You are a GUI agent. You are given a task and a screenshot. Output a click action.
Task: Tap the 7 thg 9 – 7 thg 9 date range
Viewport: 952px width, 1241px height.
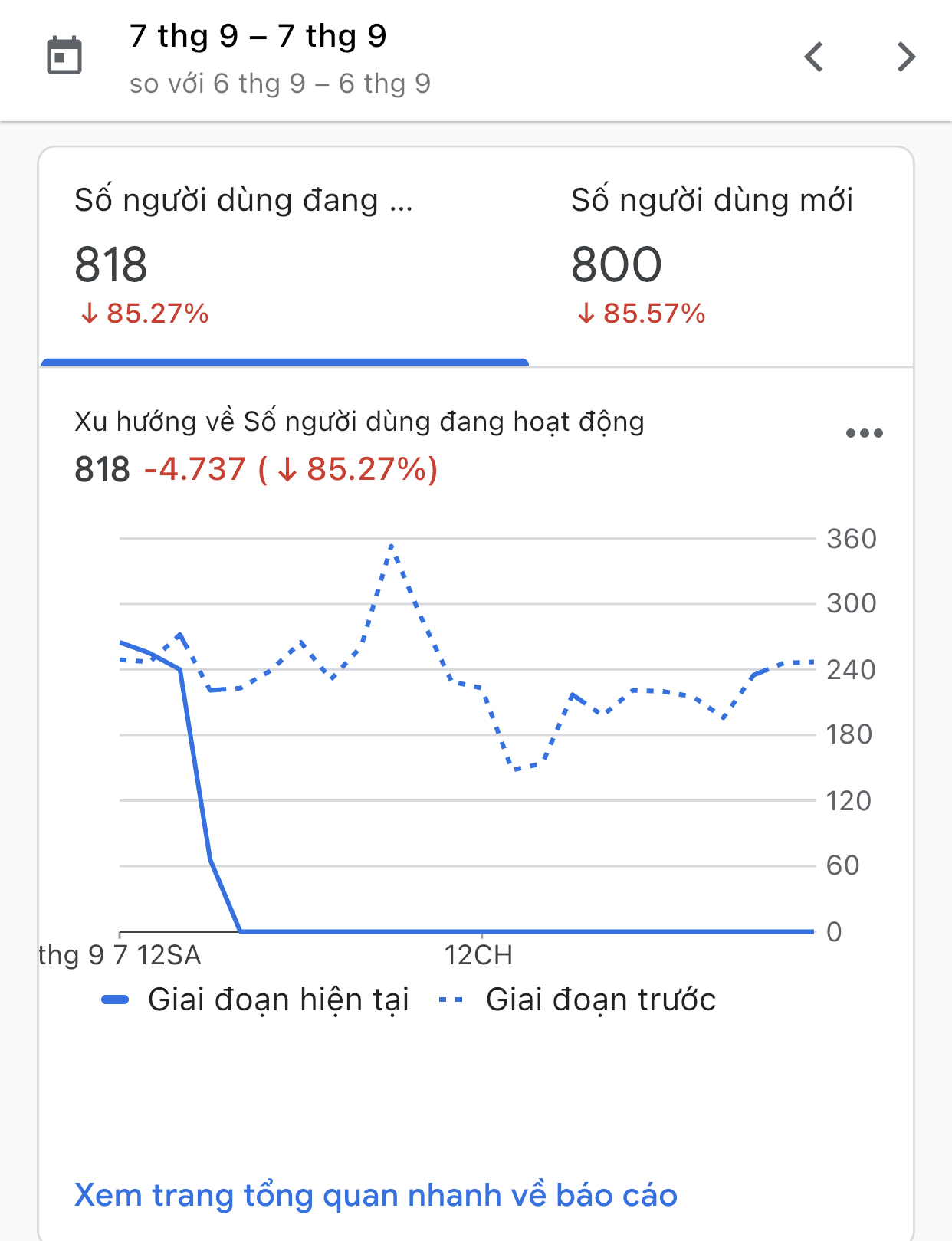[x=258, y=36]
